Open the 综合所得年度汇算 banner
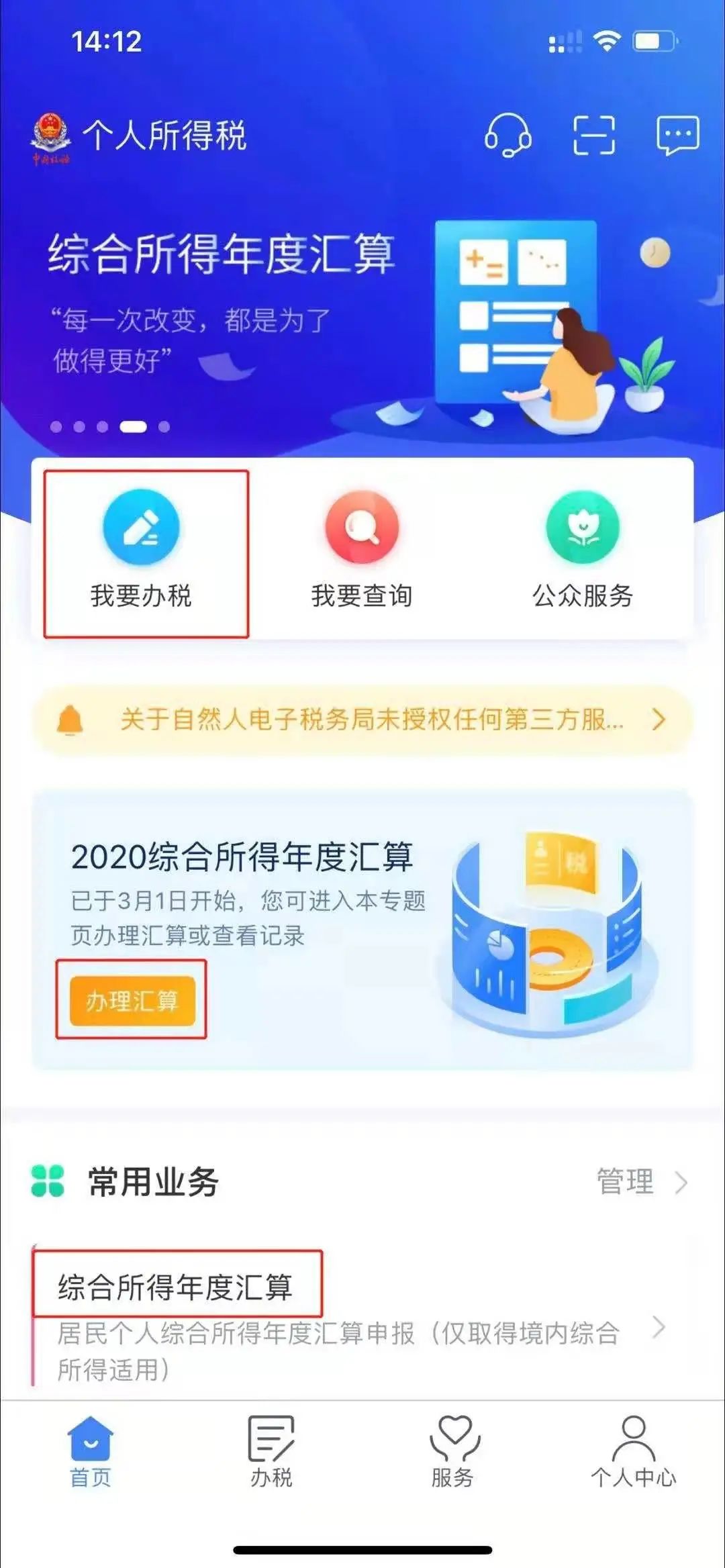The image size is (725, 1568). coord(362,329)
